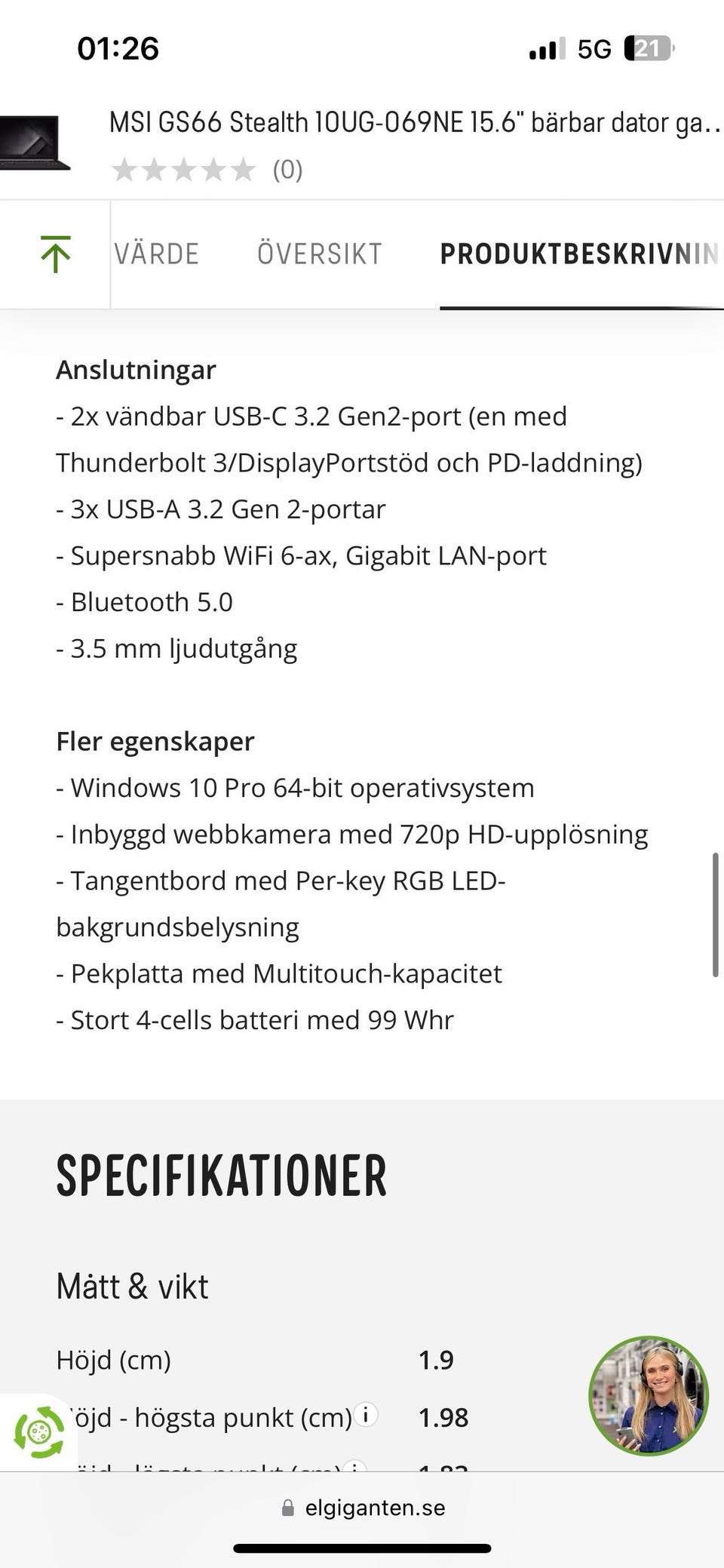This screenshot has width=724, height=1568.
Task: Select the Produktbeskrivning tab
Action: coord(581,254)
